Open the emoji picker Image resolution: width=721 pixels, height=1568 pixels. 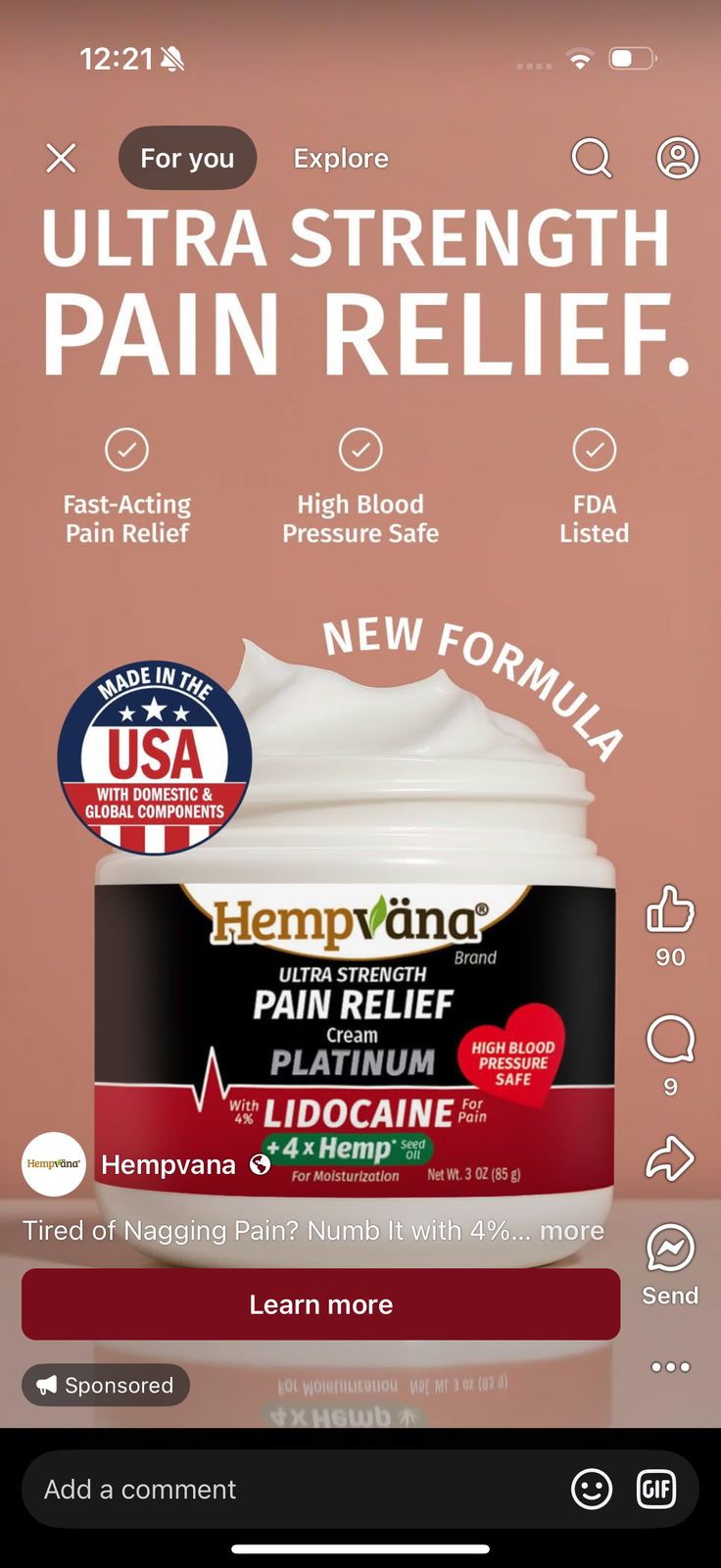pyautogui.click(x=592, y=1489)
